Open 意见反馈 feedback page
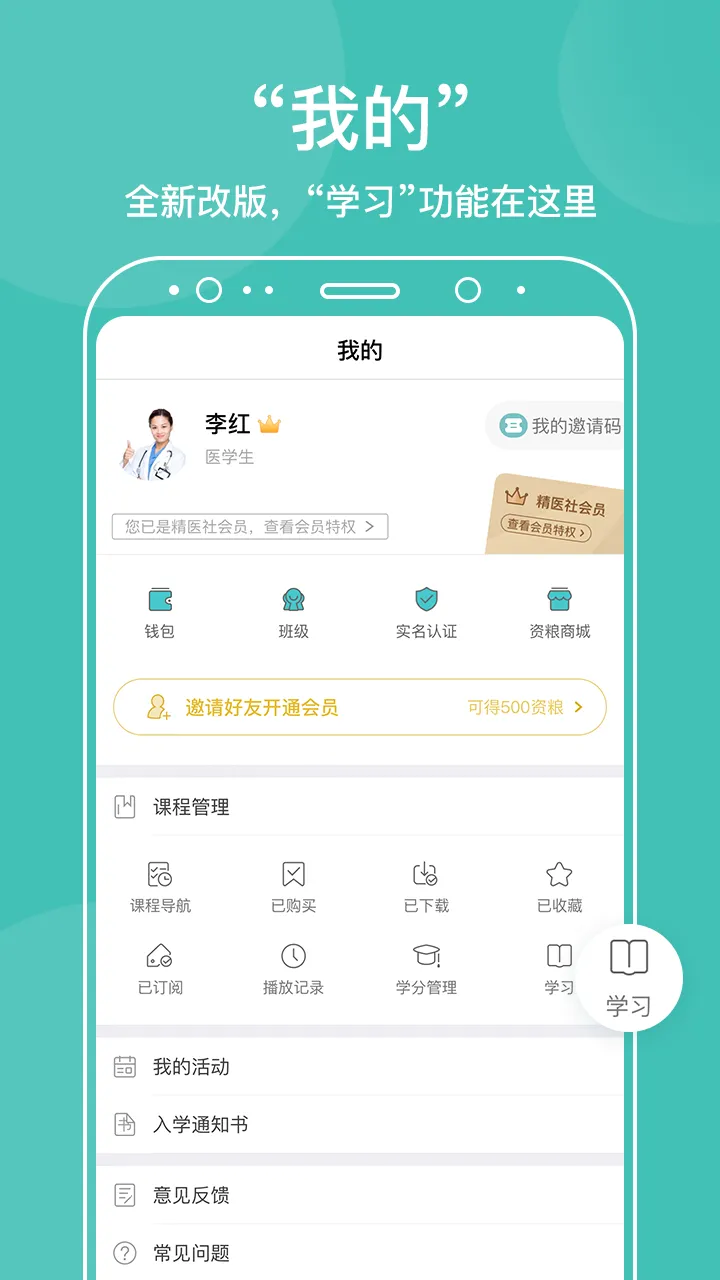This screenshot has height=1280, width=720. [x=192, y=1195]
